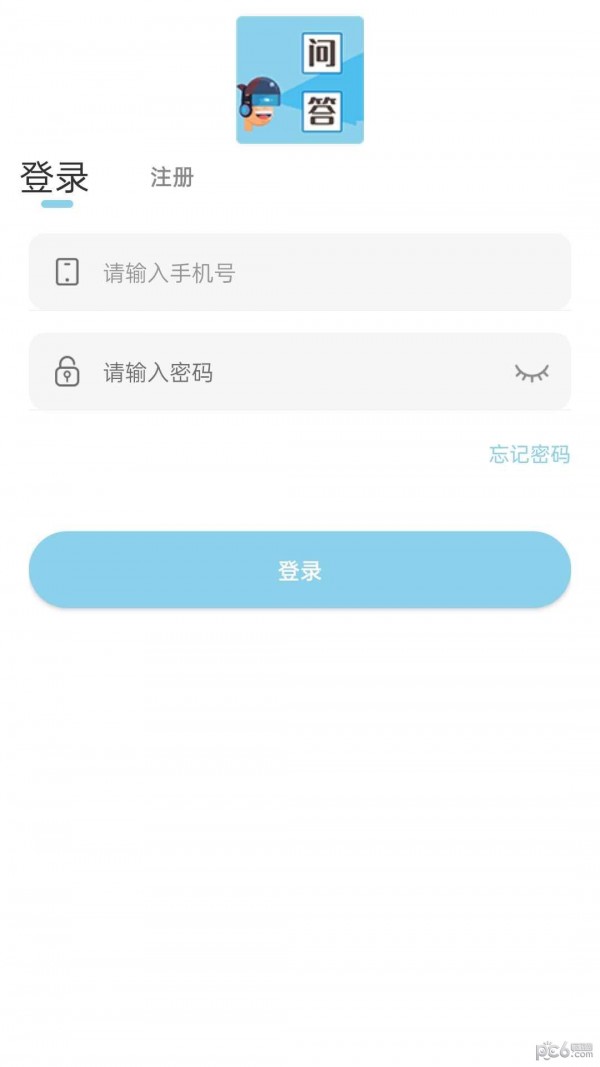
Task: Tap the 请输入密码 password field
Action: click(299, 372)
